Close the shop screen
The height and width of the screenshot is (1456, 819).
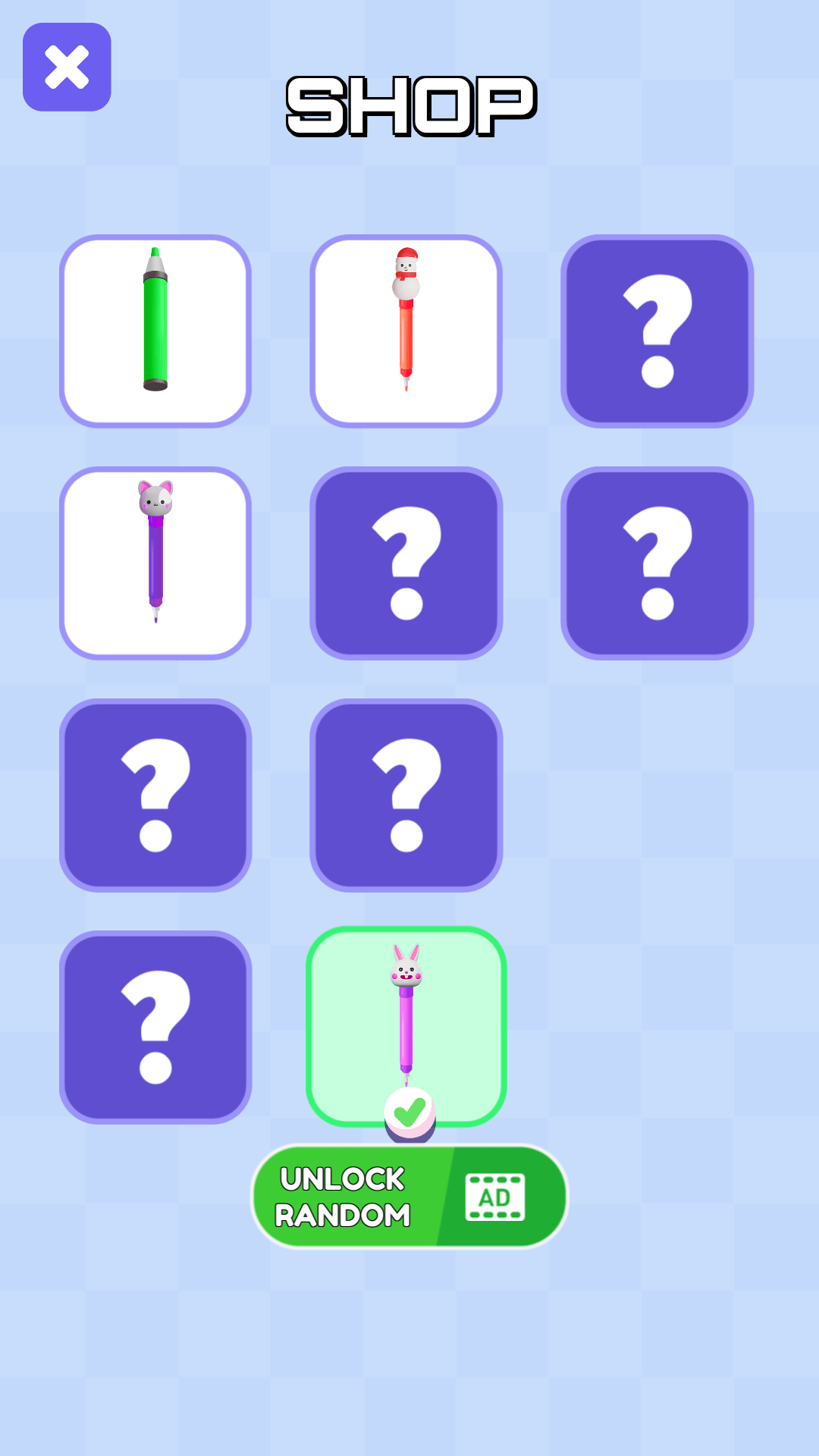(x=67, y=67)
